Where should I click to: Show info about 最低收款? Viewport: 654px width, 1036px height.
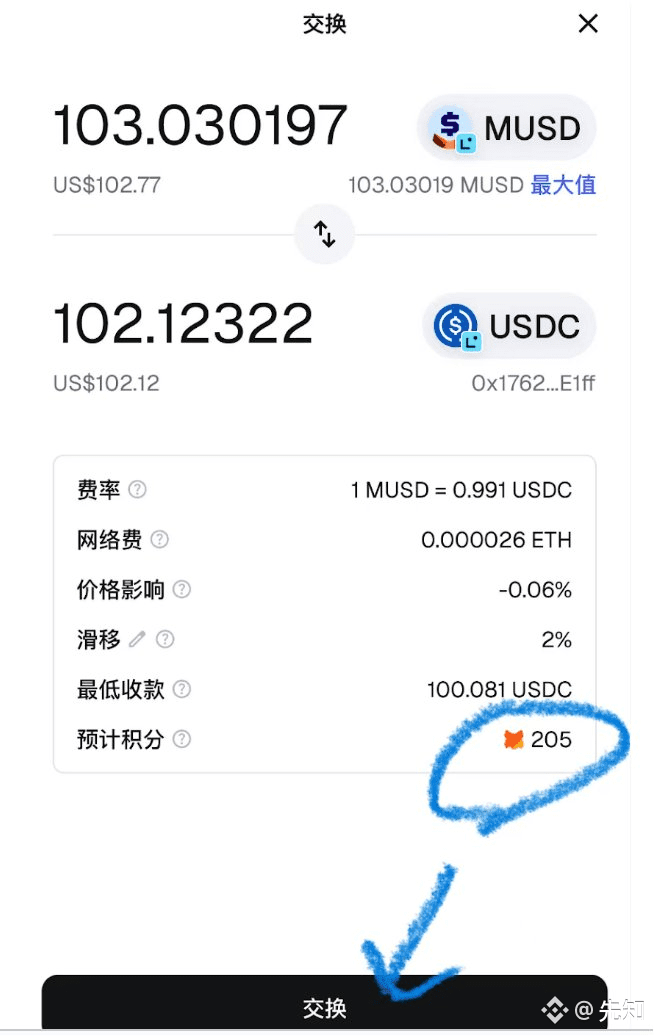tap(182, 690)
